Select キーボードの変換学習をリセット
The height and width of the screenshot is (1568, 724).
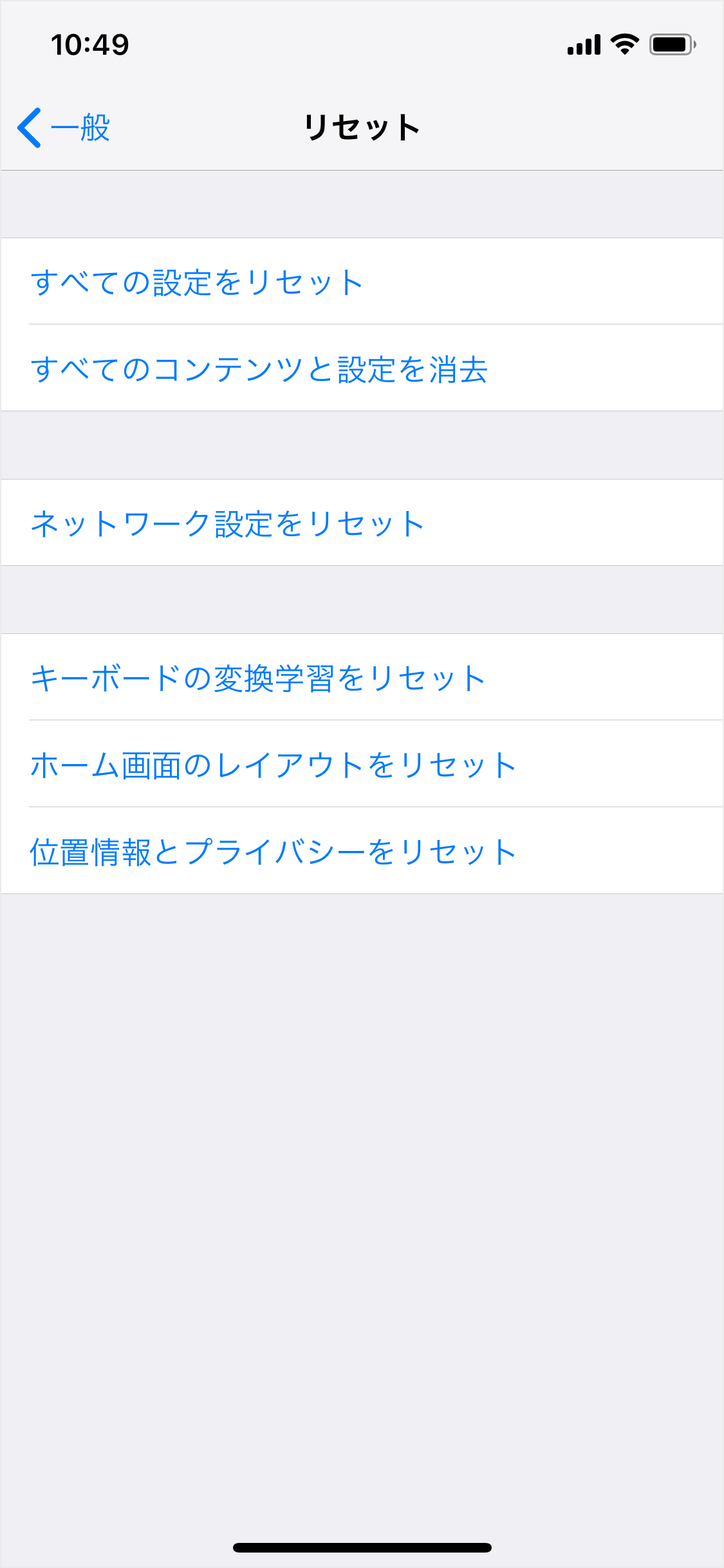258,678
